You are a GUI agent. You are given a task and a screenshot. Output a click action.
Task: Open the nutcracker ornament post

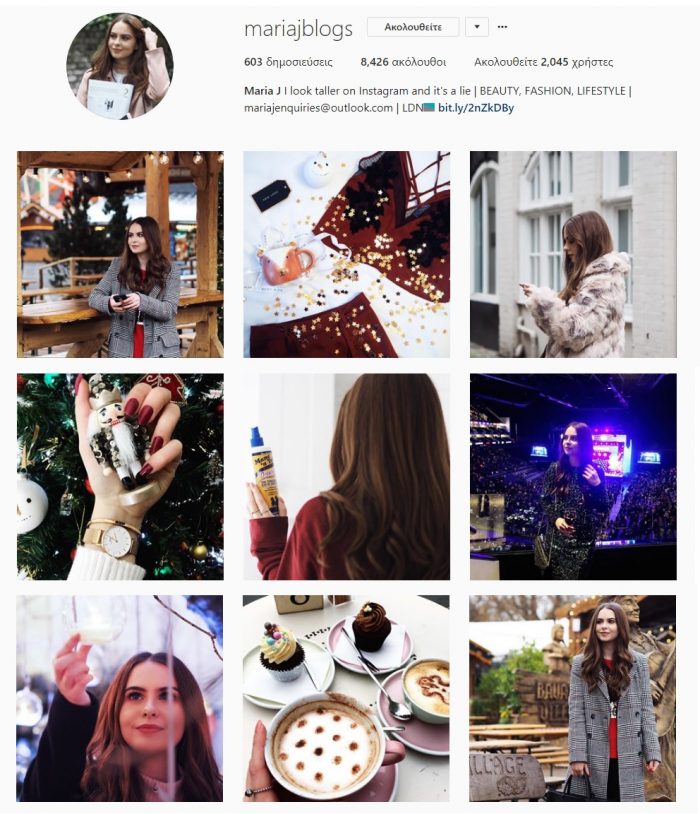pyautogui.click(x=120, y=477)
